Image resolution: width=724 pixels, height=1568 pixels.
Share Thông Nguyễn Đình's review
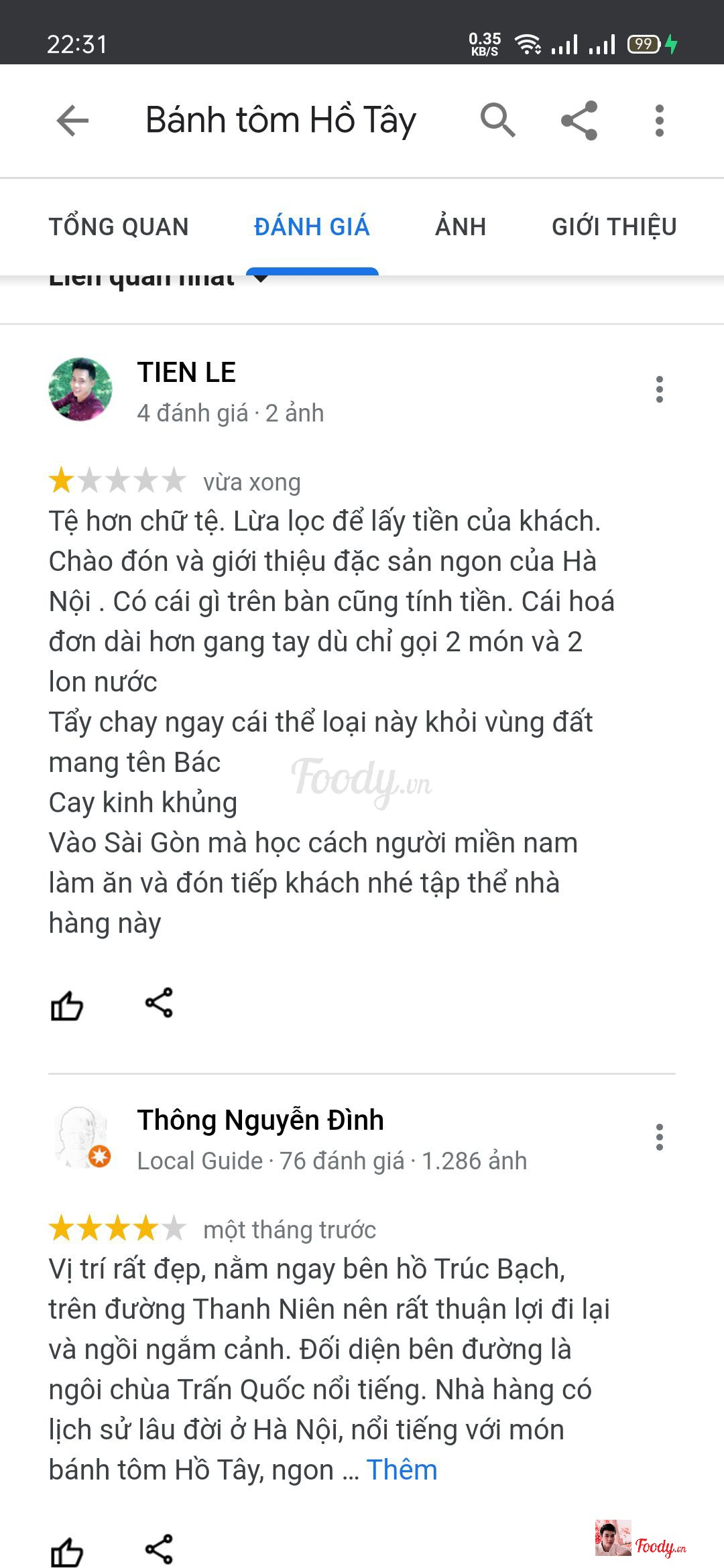pyautogui.click(x=159, y=1549)
